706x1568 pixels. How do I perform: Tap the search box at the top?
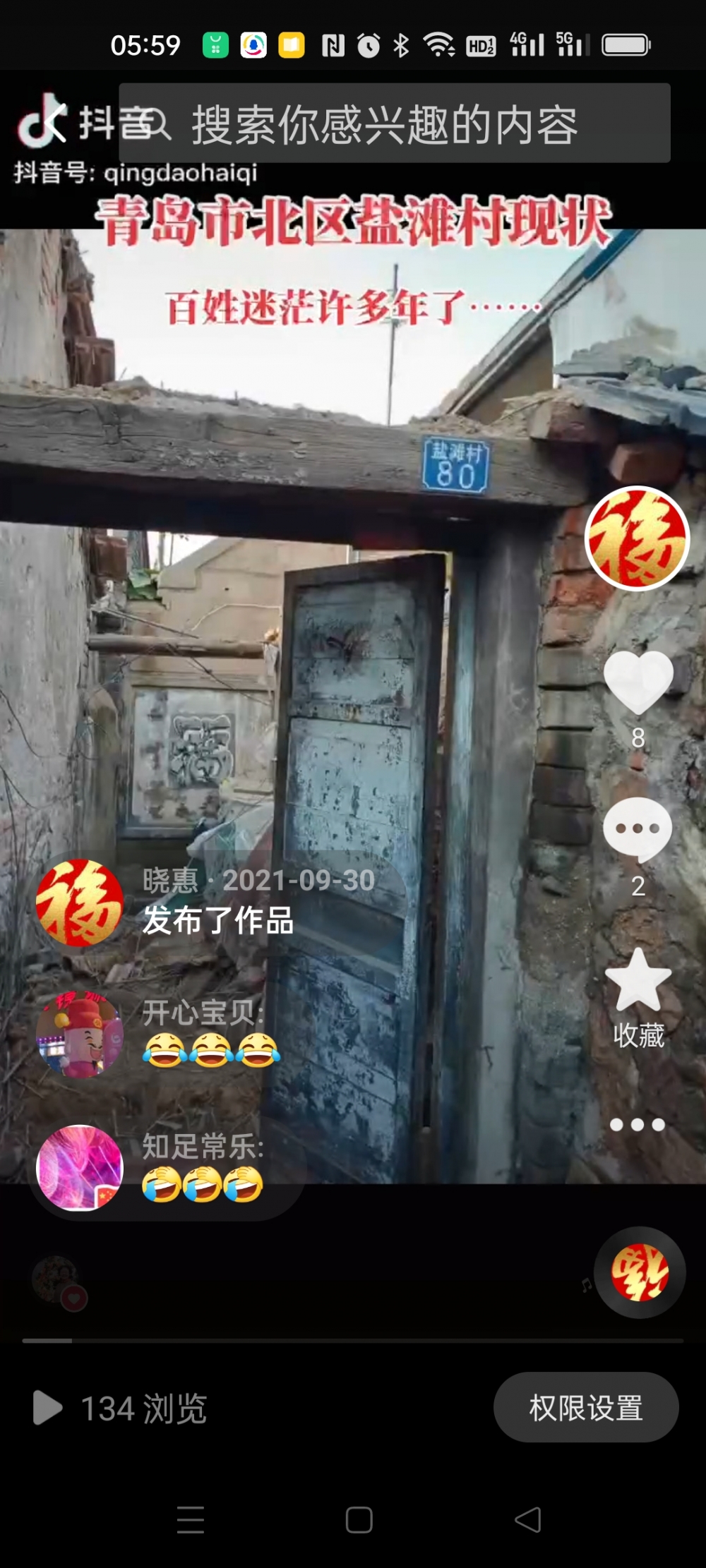(394, 124)
